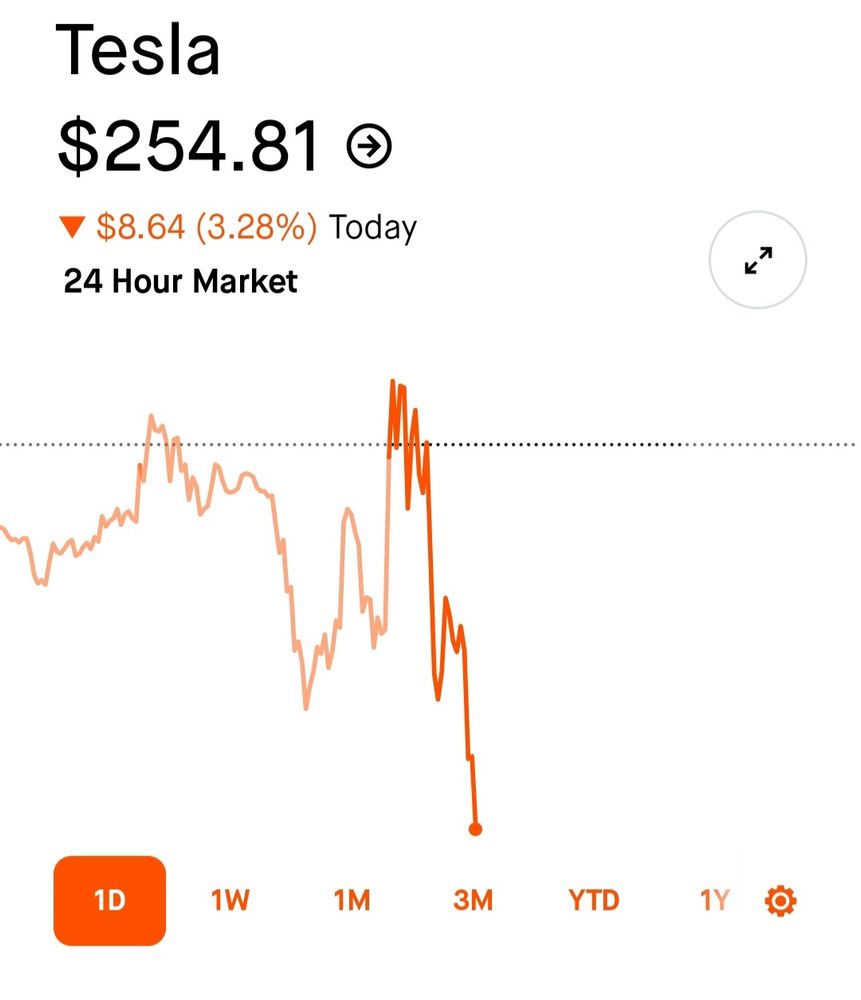The width and height of the screenshot is (861, 1000).
Task: Open the arrow icon beside the $254.81 price
Action: pos(369,147)
